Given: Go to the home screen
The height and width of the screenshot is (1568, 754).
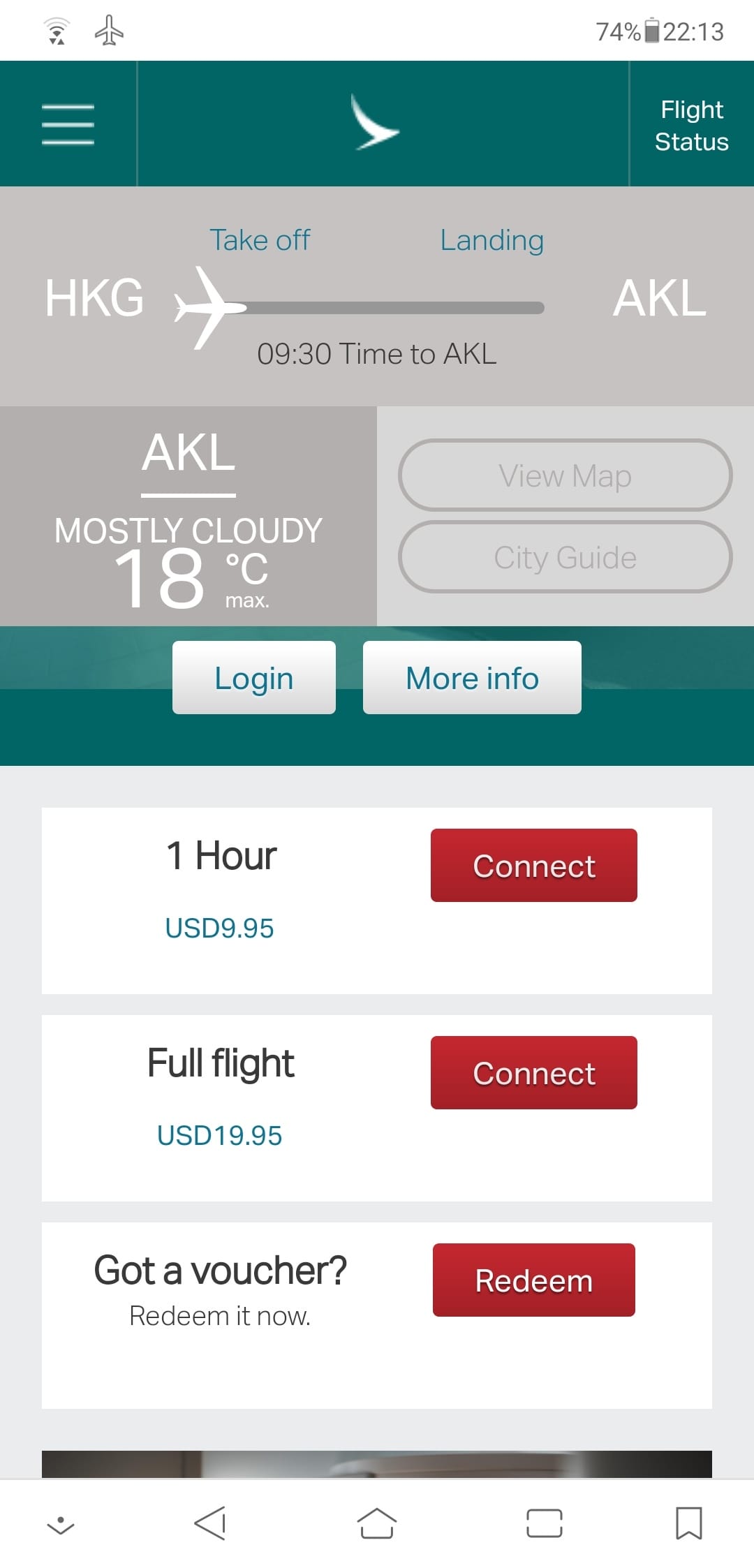Looking at the screenshot, I should 377,1523.
